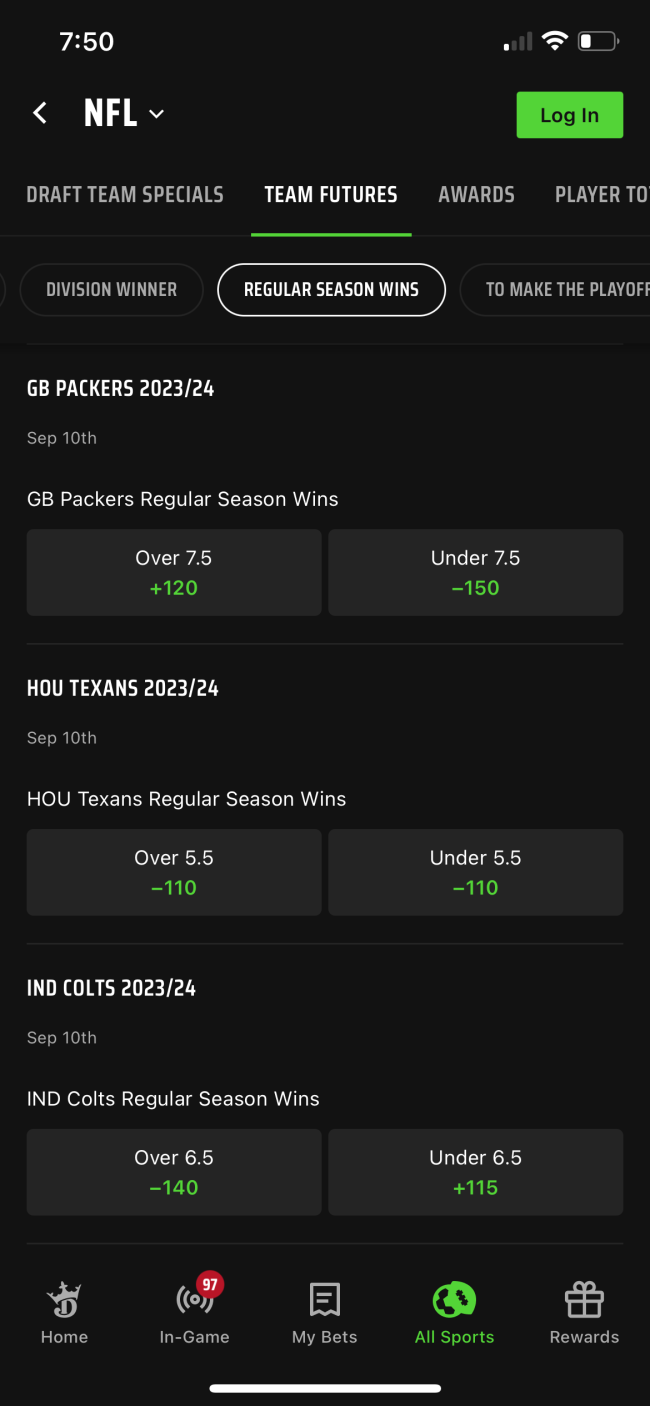The width and height of the screenshot is (650, 1406).
Task: Select the Division Winner chip
Action: click(111, 289)
